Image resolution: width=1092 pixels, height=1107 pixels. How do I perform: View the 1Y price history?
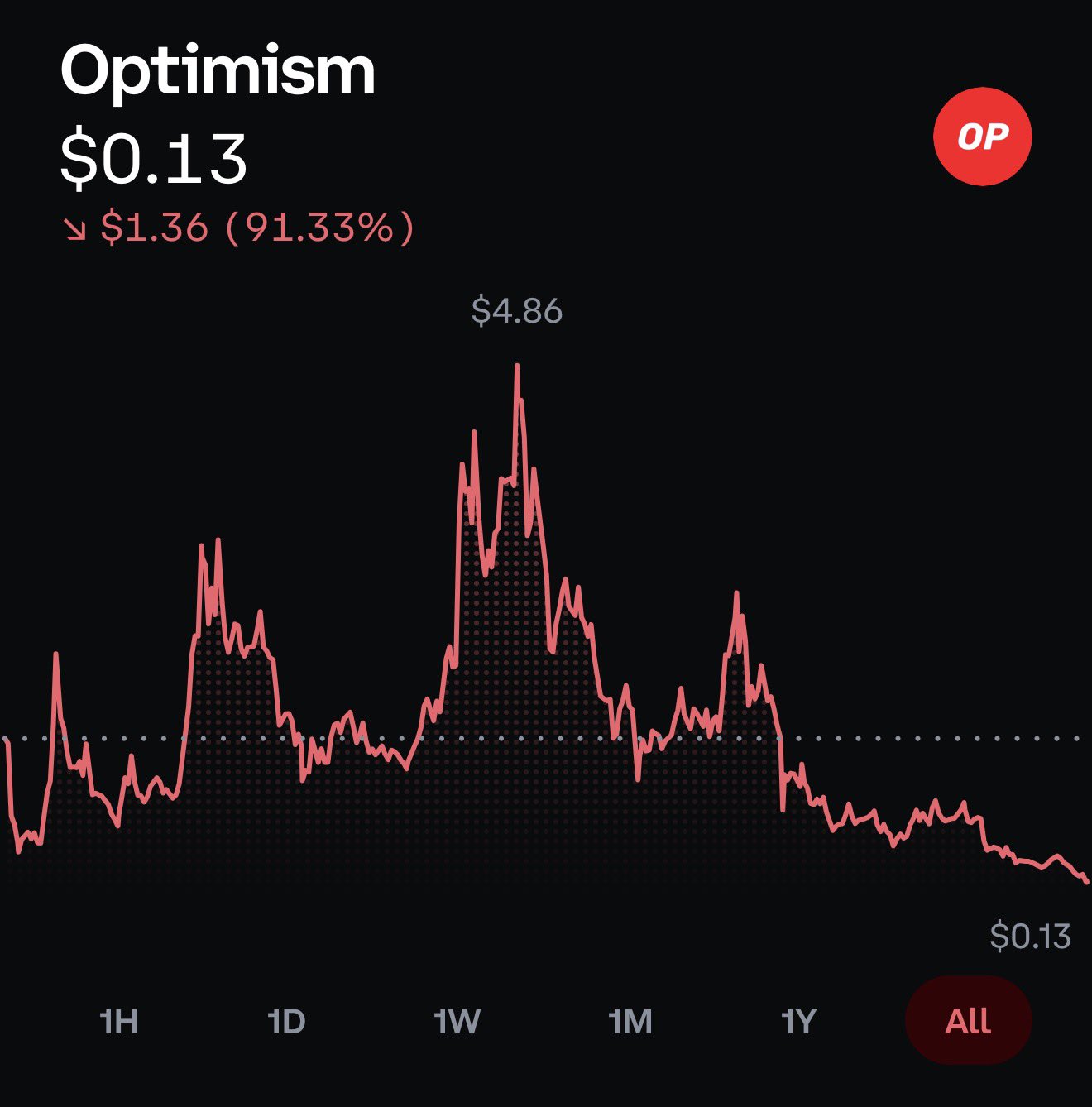[799, 1022]
